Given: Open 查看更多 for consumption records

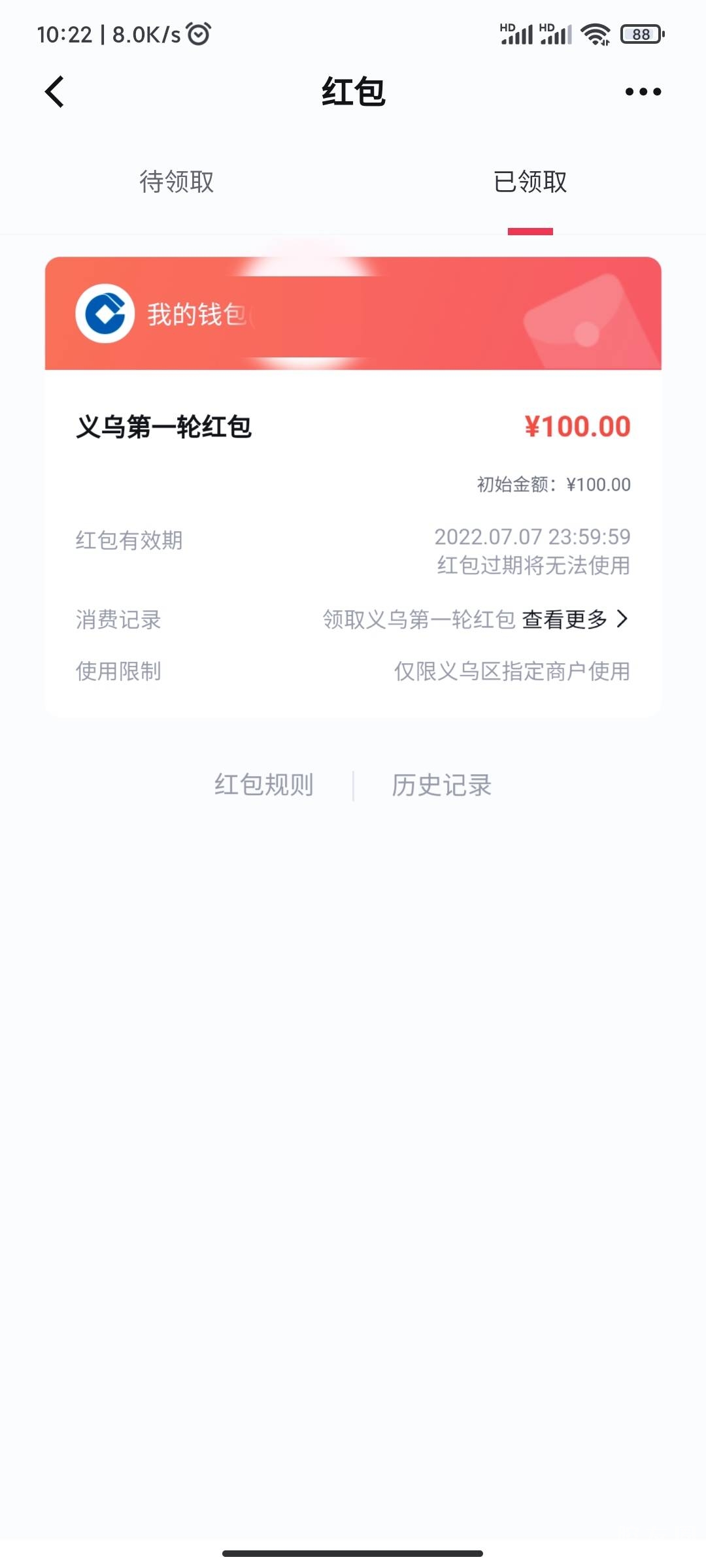Looking at the screenshot, I should [x=574, y=619].
